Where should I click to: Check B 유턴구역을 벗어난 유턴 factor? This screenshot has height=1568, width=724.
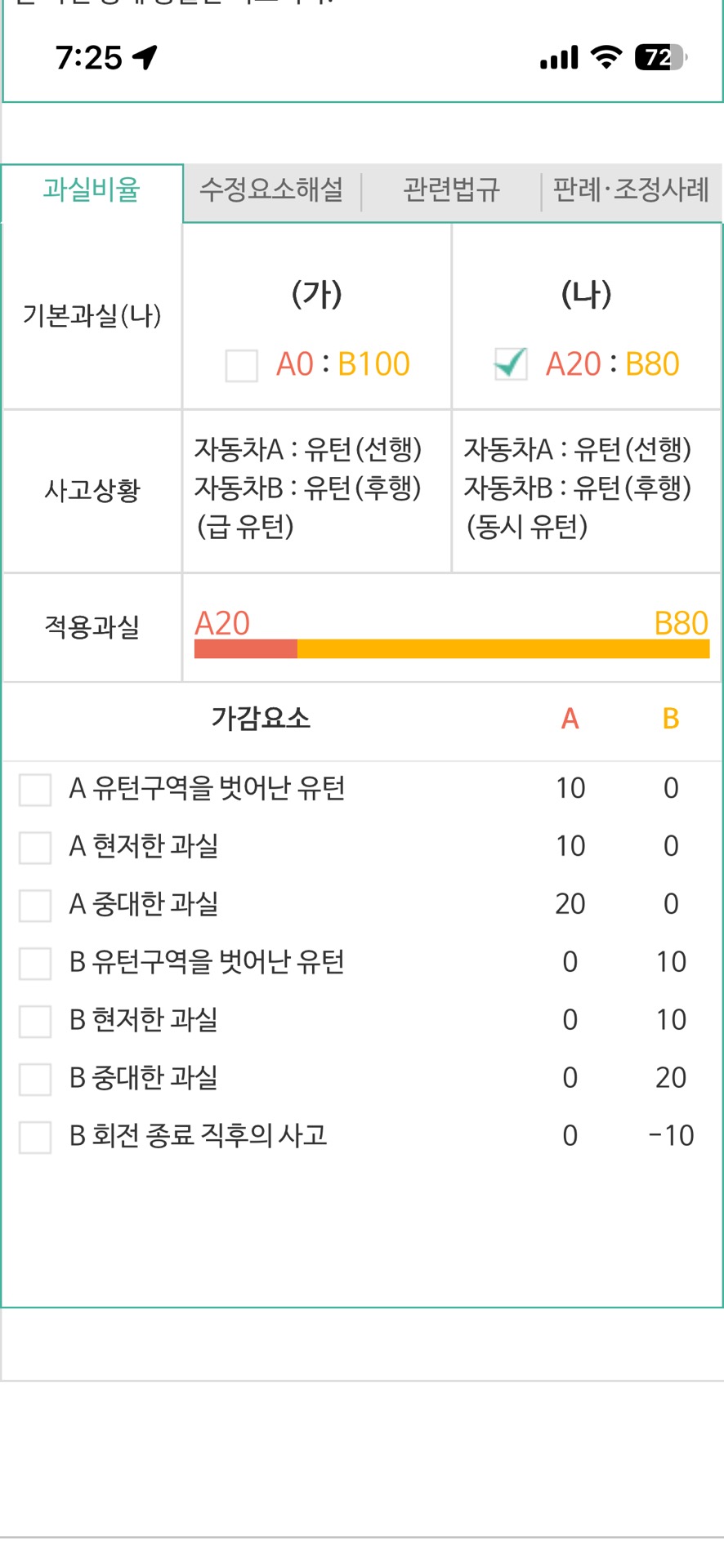pos(35,964)
